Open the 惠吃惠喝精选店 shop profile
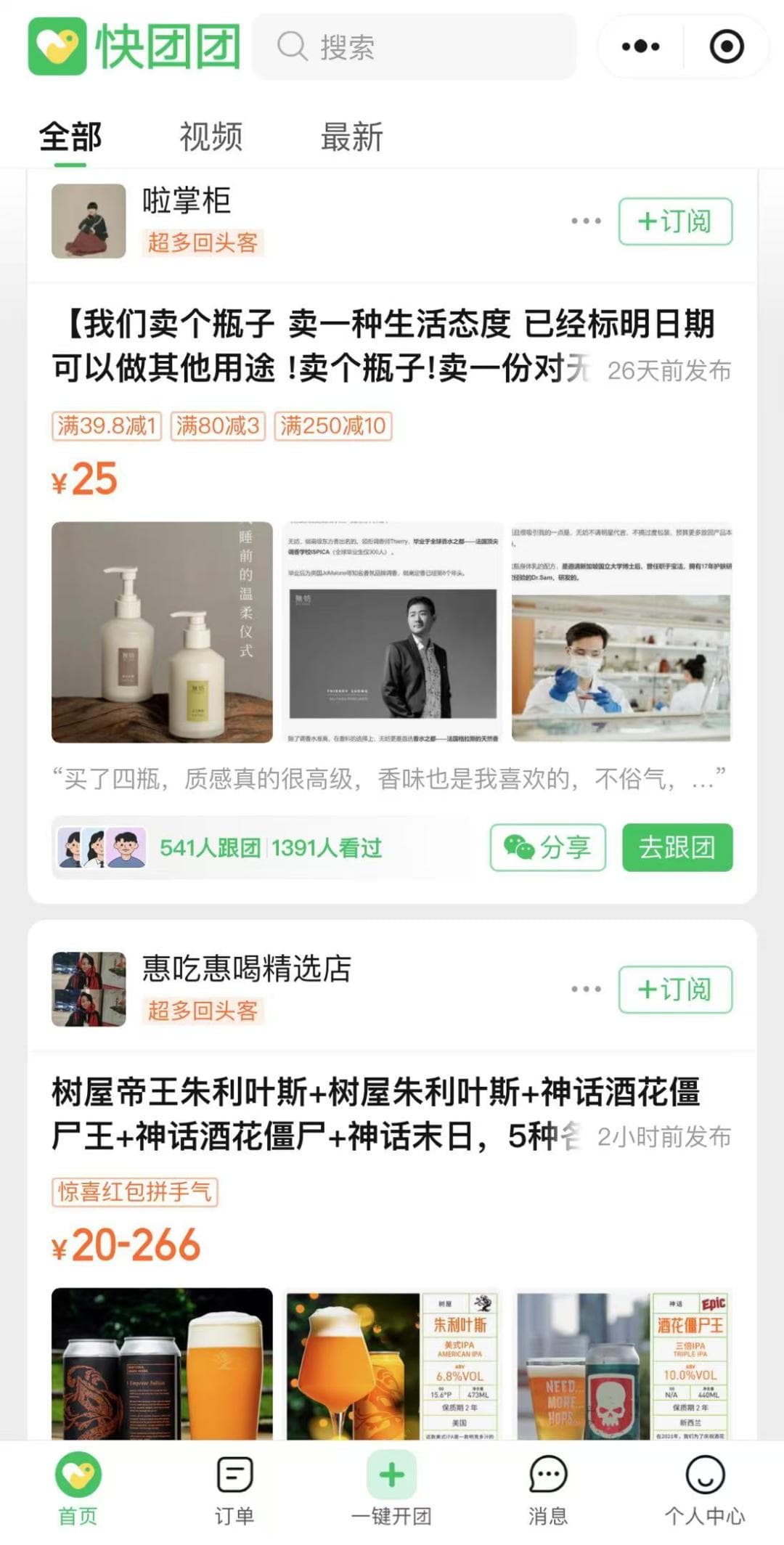The height and width of the screenshot is (1545, 784). pos(246,969)
